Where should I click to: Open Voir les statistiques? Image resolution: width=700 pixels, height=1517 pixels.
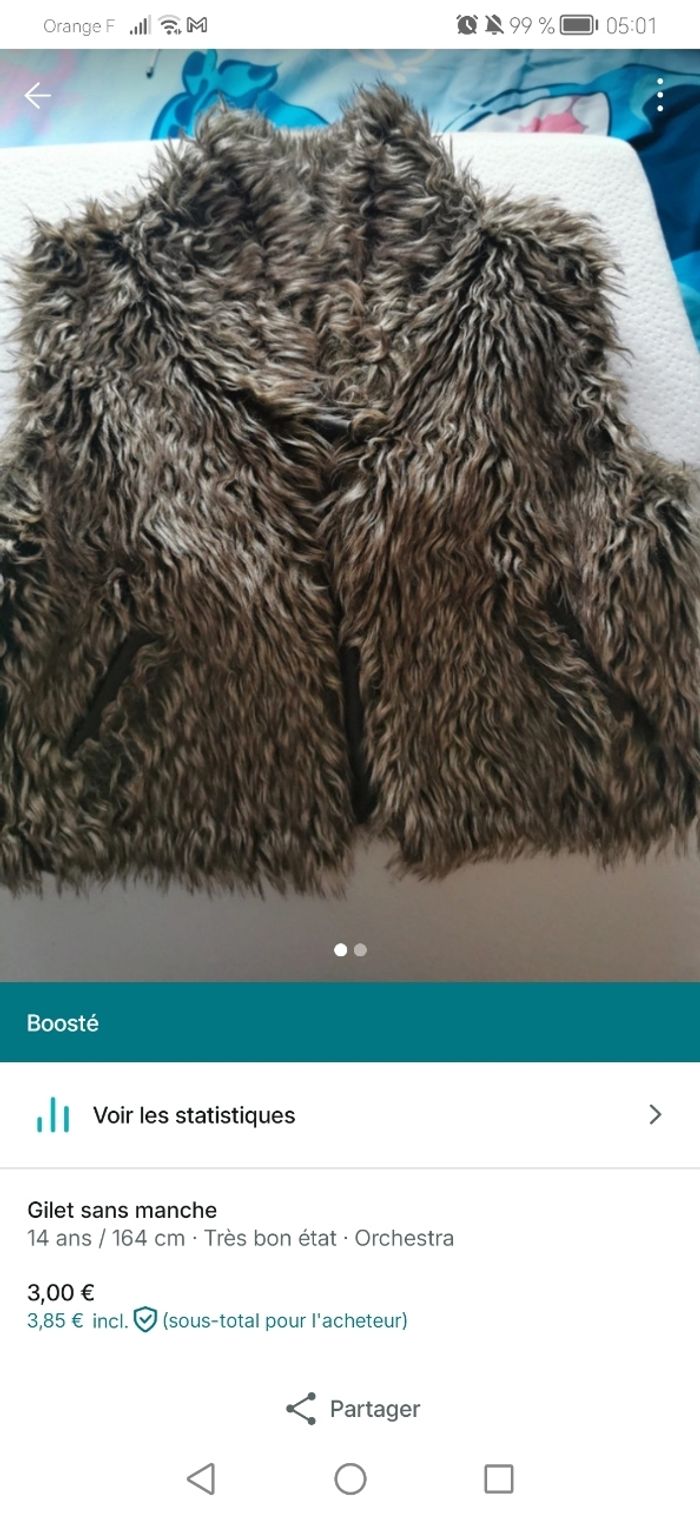[x=350, y=1115]
